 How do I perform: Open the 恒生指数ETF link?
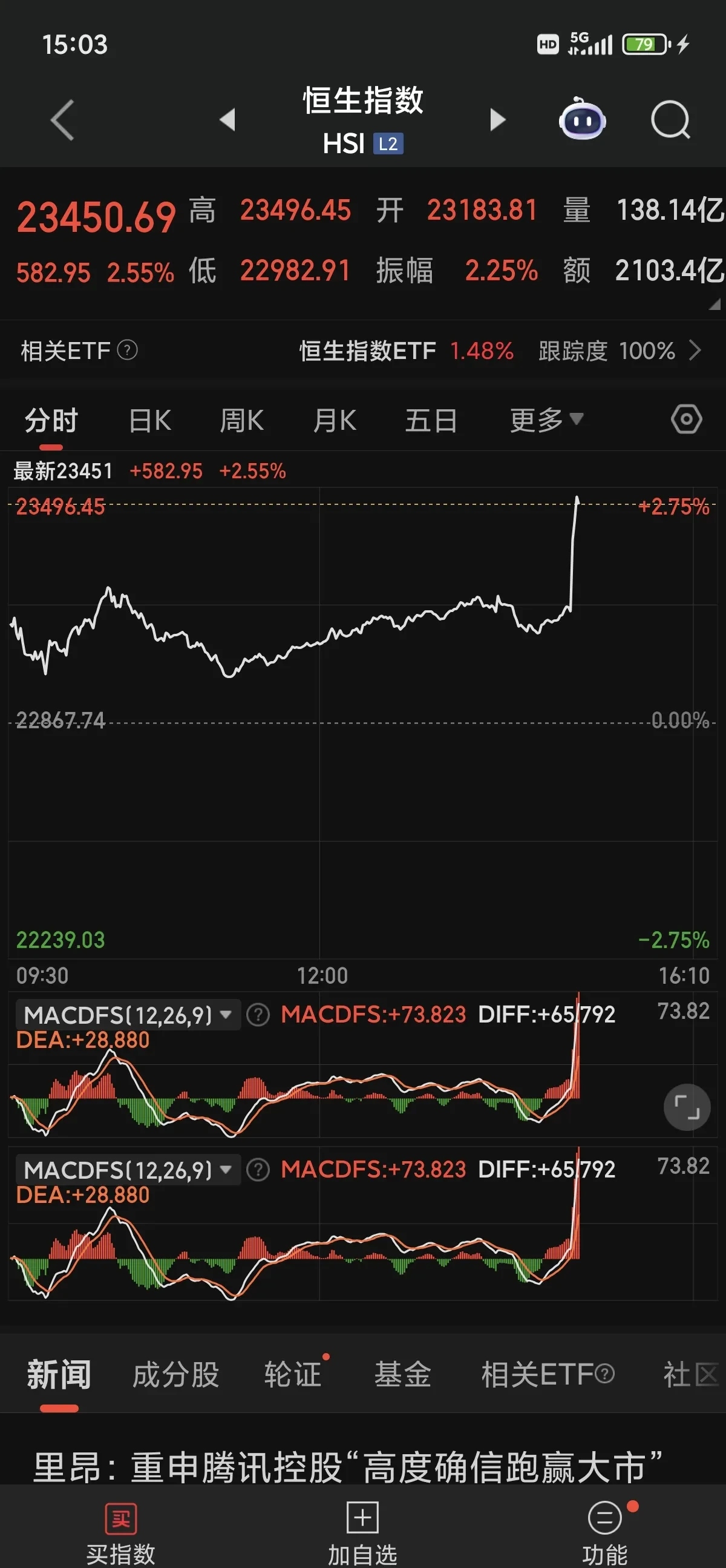(x=367, y=351)
